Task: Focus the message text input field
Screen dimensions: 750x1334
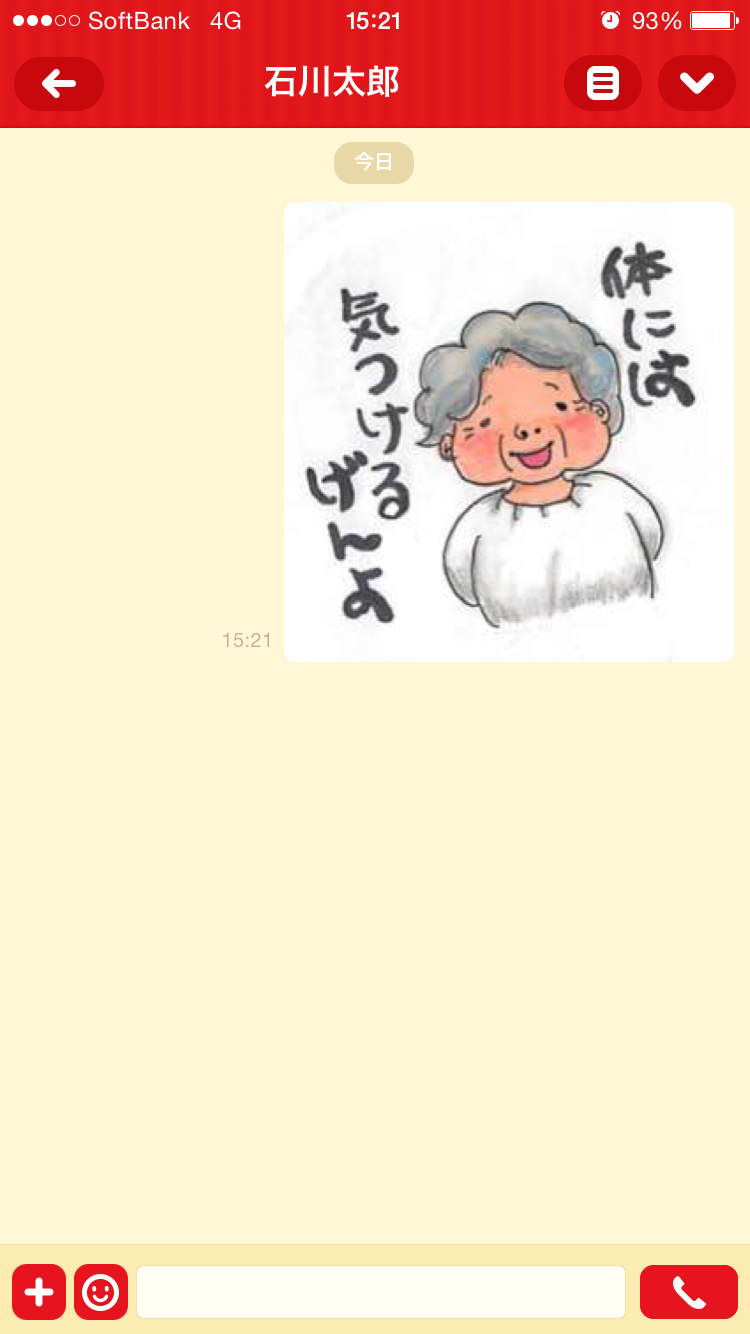Action: [381, 1292]
